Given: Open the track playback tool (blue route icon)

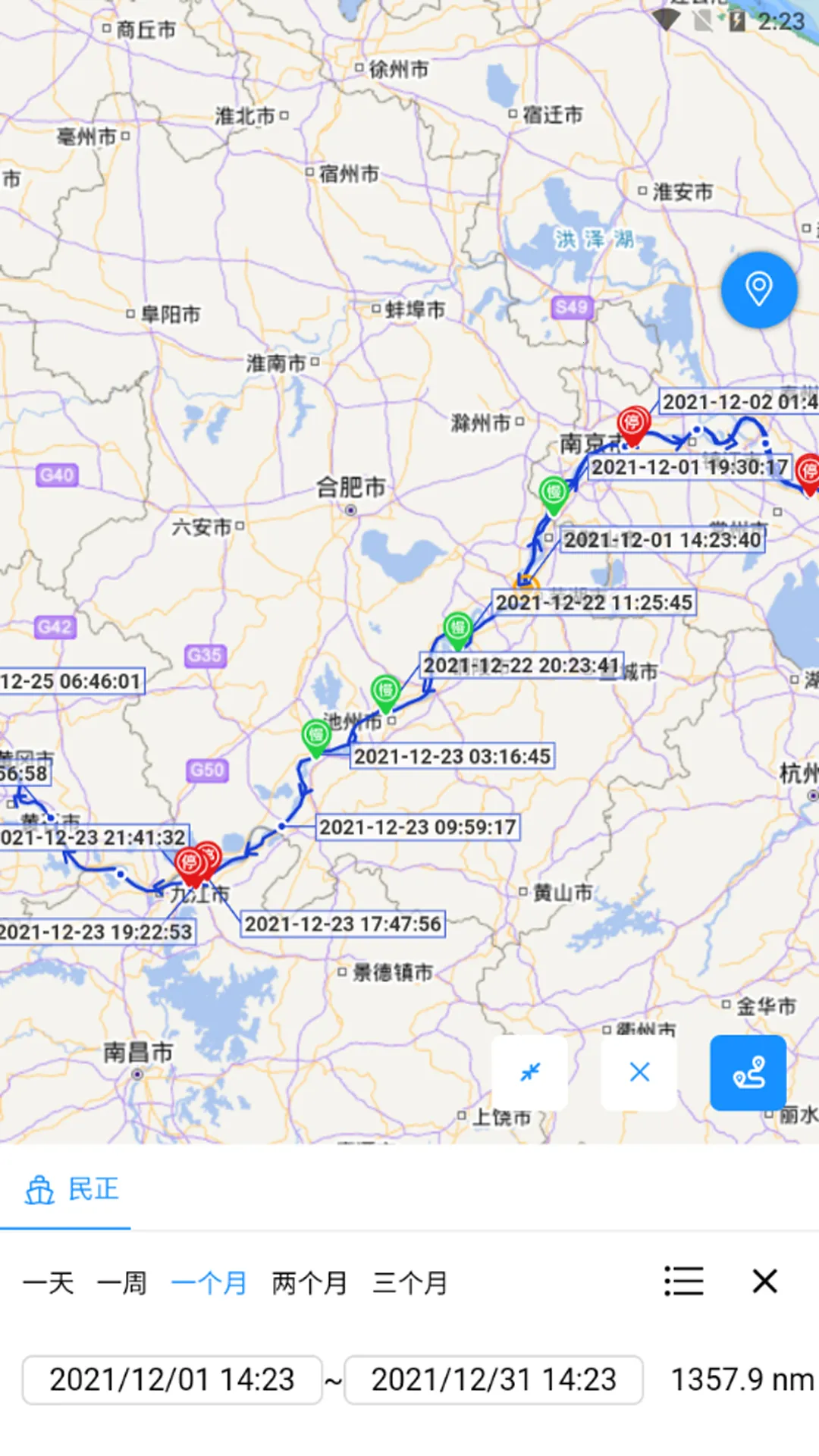Looking at the screenshot, I should pos(748,1073).
